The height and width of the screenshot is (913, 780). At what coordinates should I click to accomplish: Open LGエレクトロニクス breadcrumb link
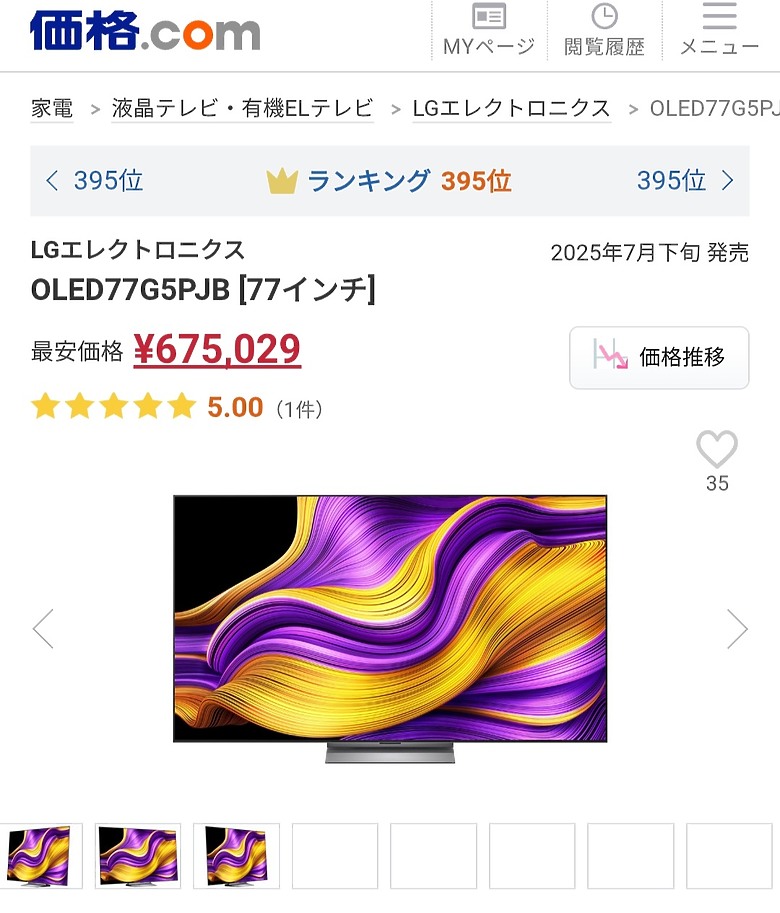point(511,108)
